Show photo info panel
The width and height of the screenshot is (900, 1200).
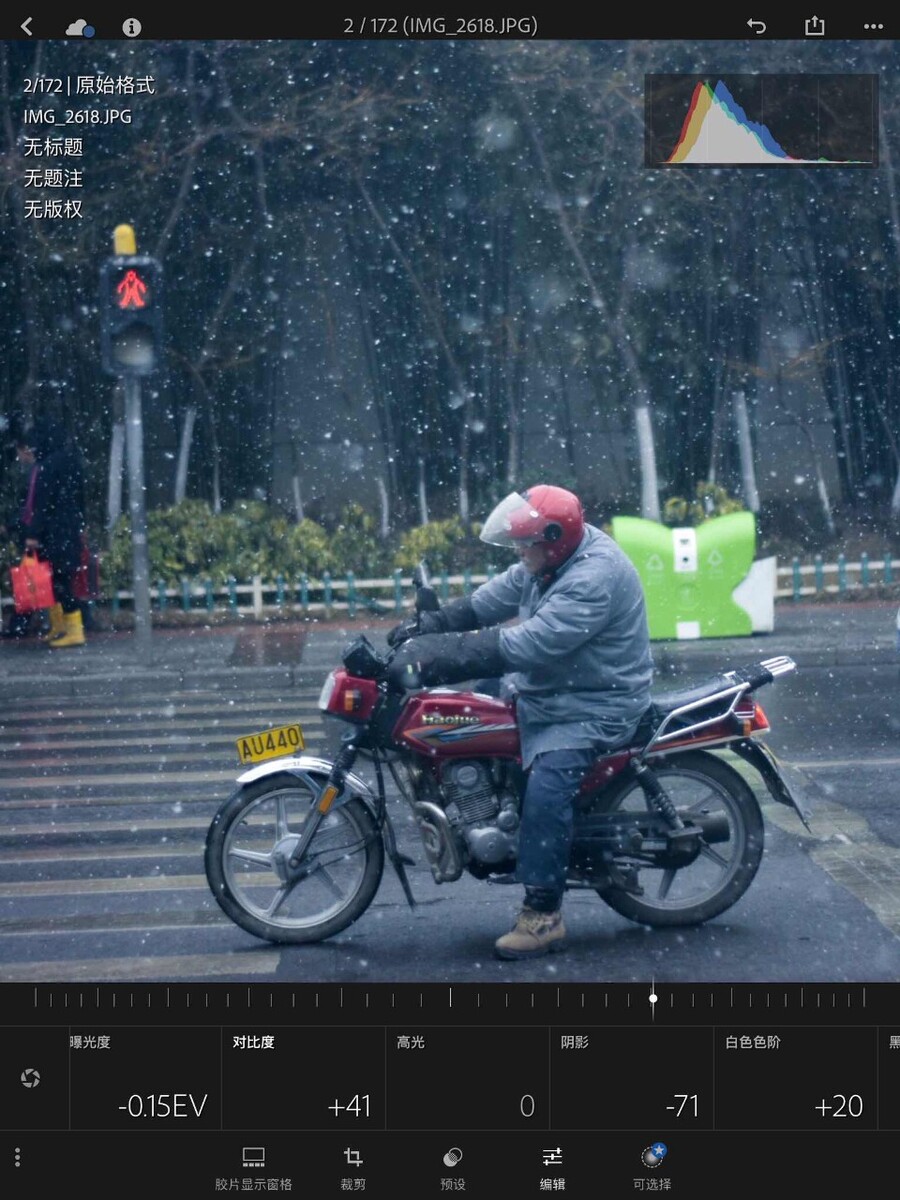tap(131, 27)
